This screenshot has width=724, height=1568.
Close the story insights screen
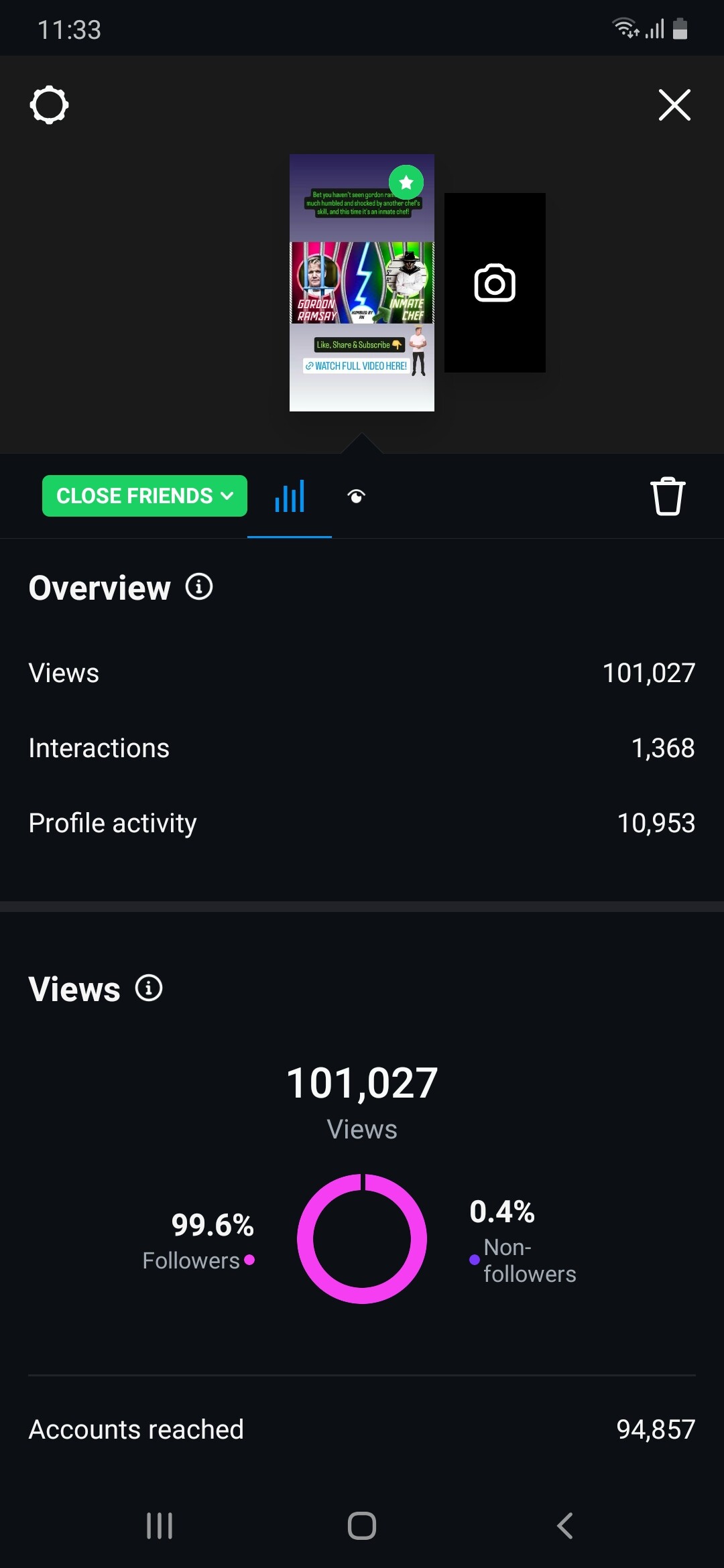(674, 105)
